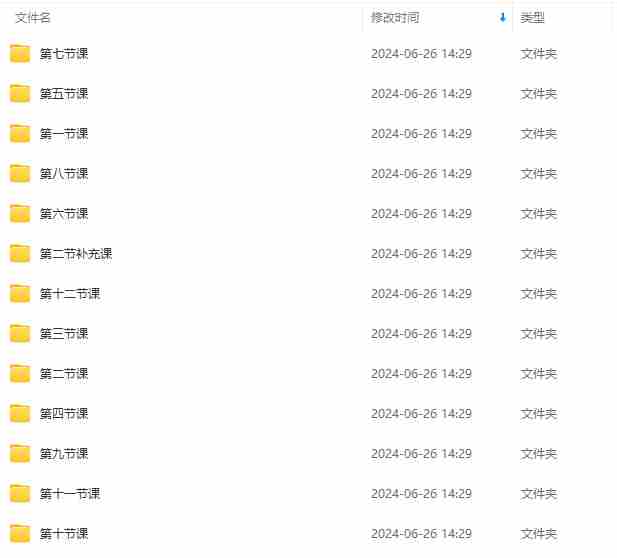The image size is (617, 558).
Task: Open the 第三节课 folder
Action: (64, 334)
